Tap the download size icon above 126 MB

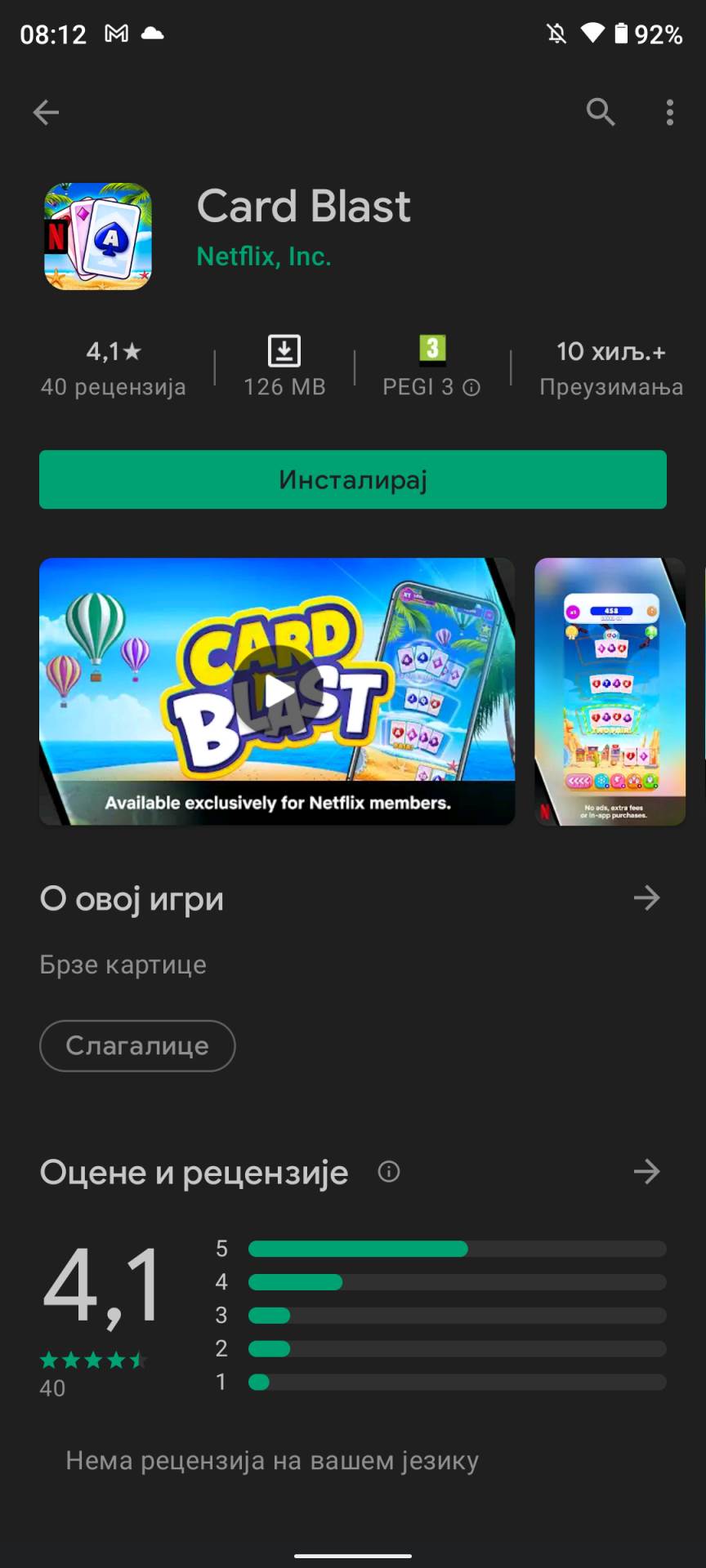click(284, 350)
